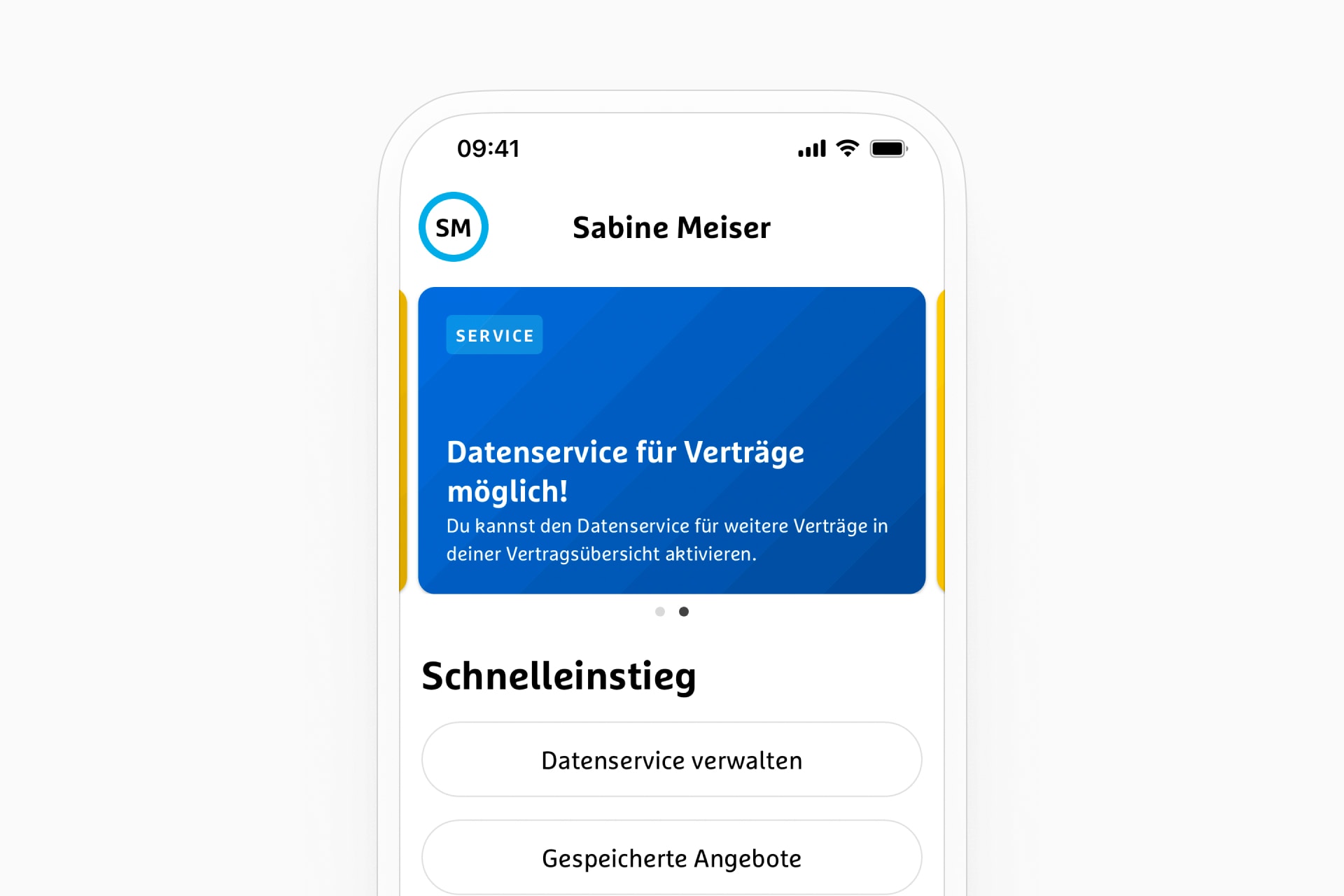Open Gespeicherte Angebote
Image resolution: width=1344 pixels, height=896 pixels.
point(671,857)
